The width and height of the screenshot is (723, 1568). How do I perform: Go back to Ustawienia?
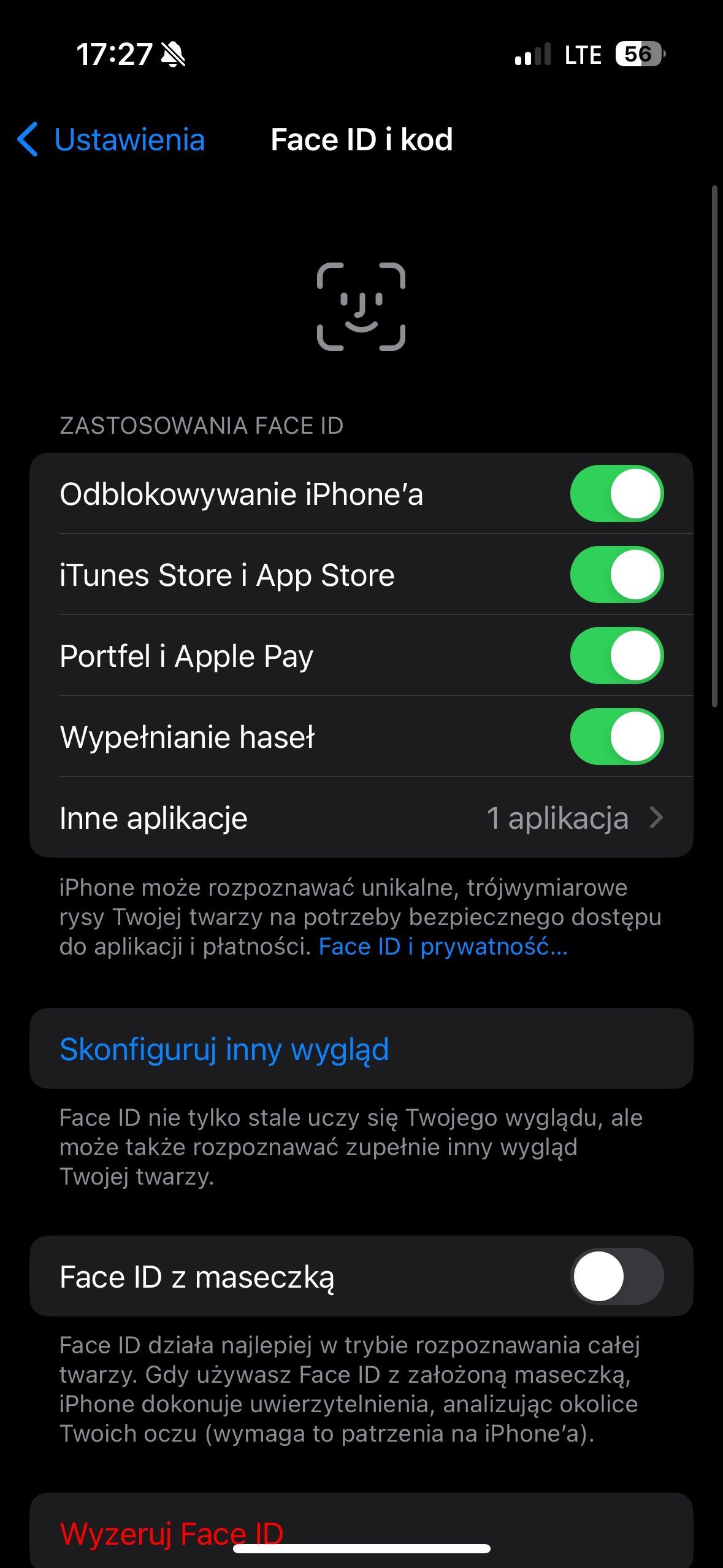tap(112, 140)
